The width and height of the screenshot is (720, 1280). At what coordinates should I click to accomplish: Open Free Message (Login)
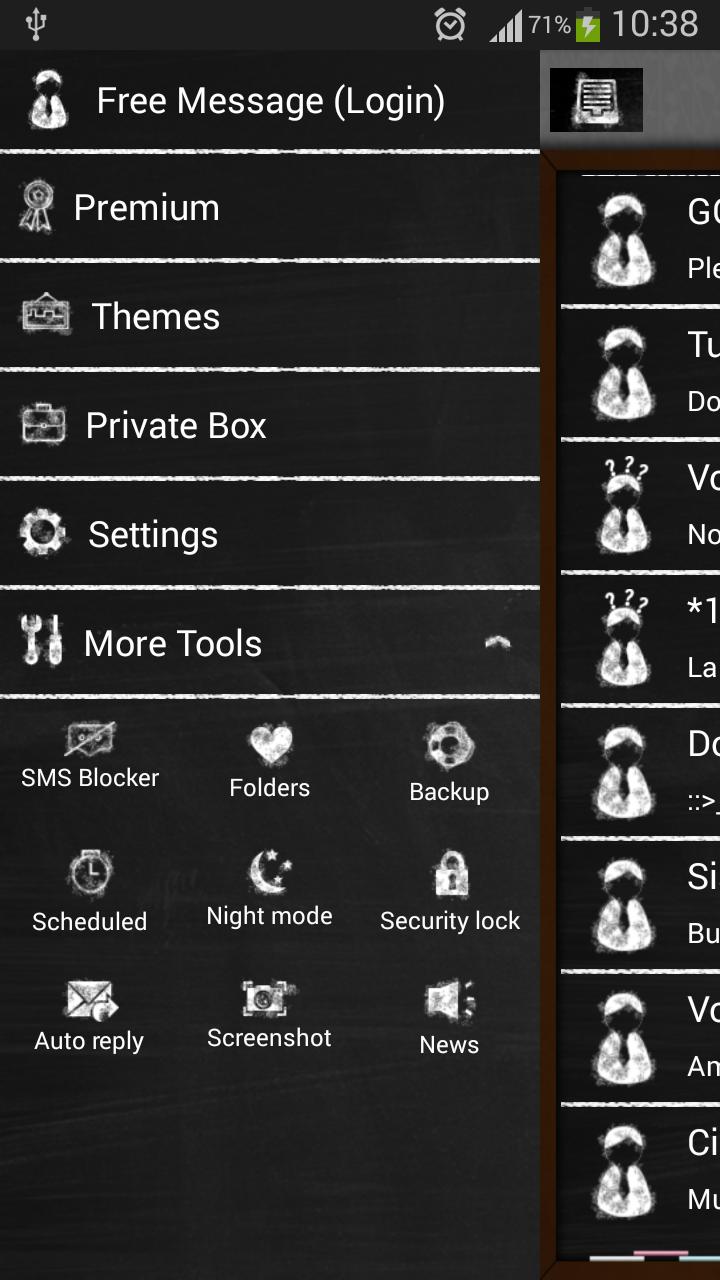click(x=270, y=101)
